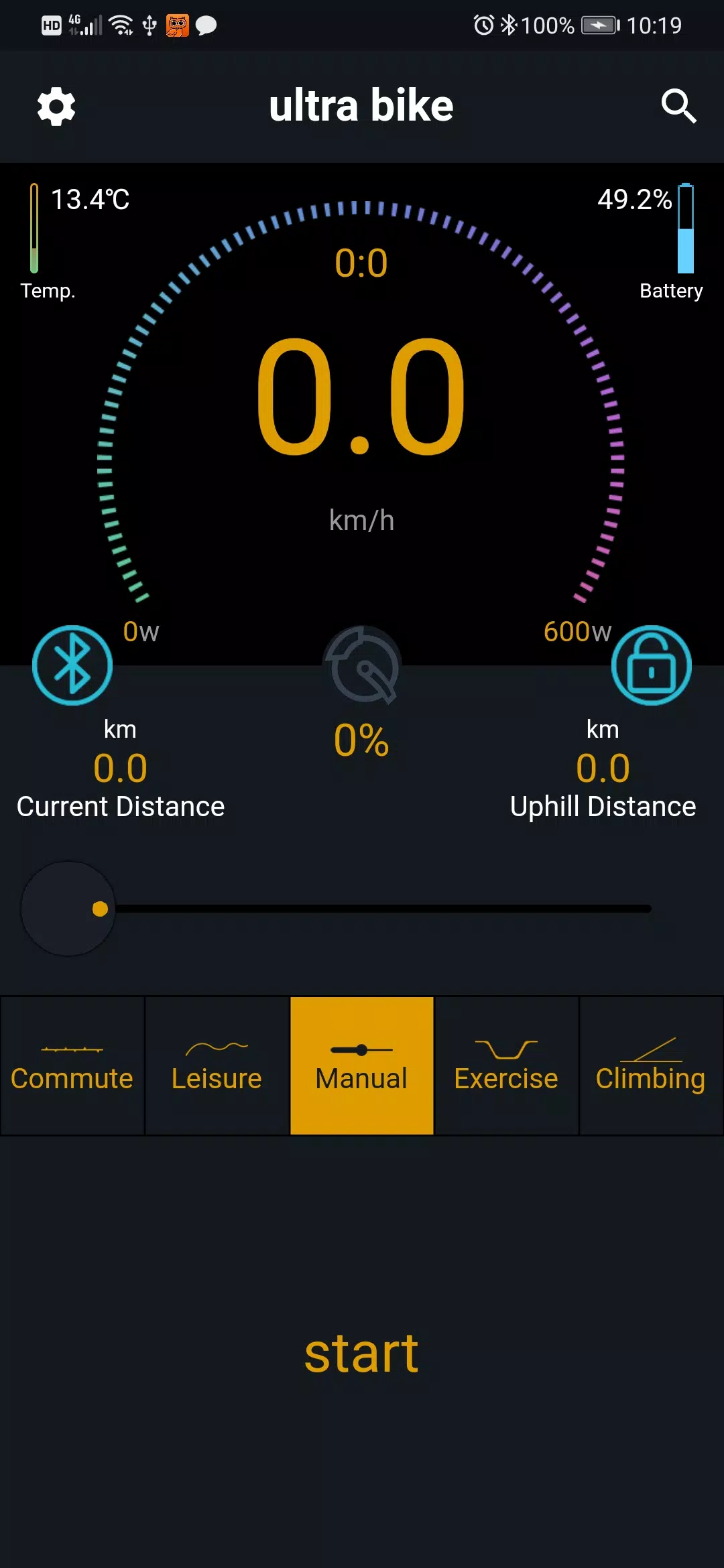Switch to Leisure mode
The image size is (724, 1568).
[216, 1065]
